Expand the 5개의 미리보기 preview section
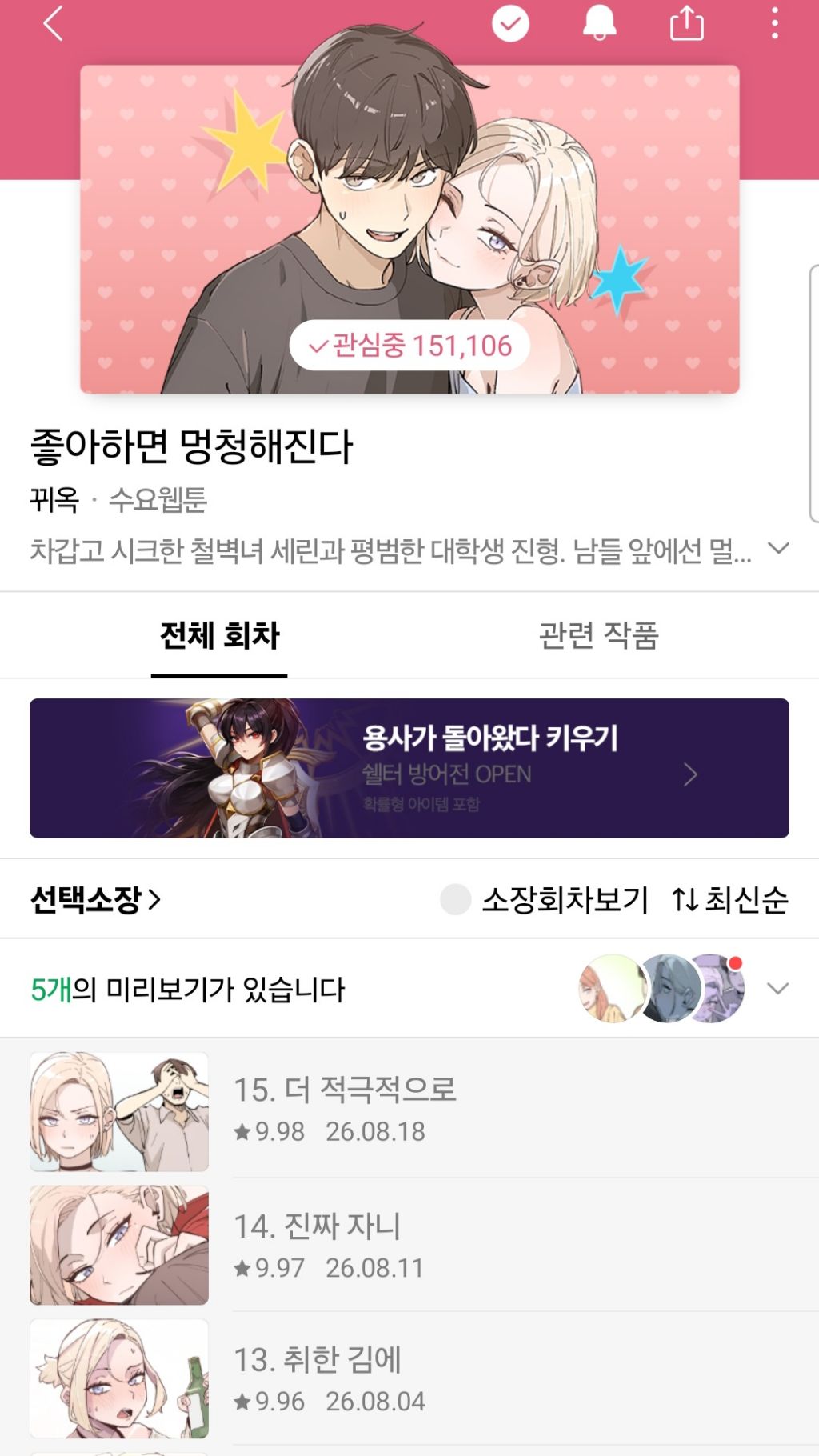Image resolution: width=819 pixels, height=1456 pixels. tap(409, 989)
